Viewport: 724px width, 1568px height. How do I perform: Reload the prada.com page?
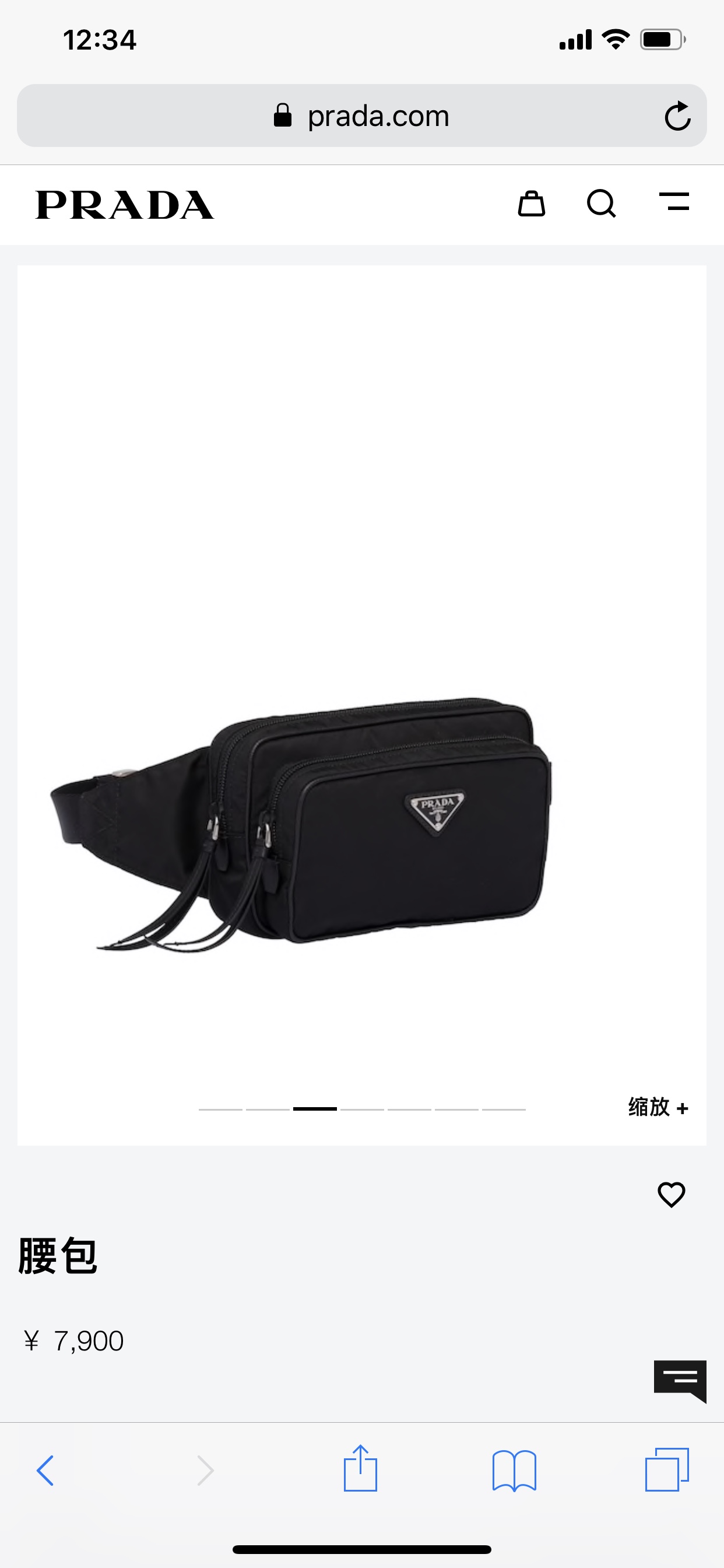tap(677, 116)
